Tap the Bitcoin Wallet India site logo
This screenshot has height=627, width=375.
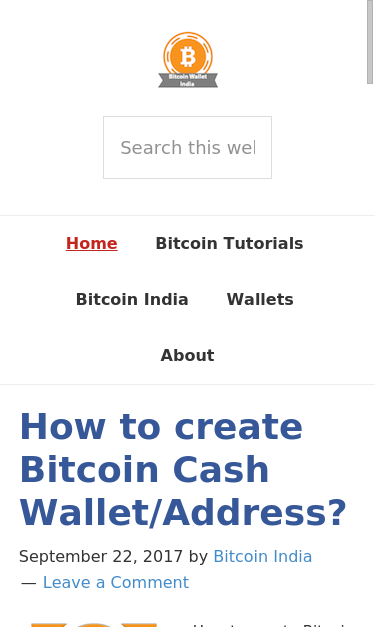[x=188, y=60]
